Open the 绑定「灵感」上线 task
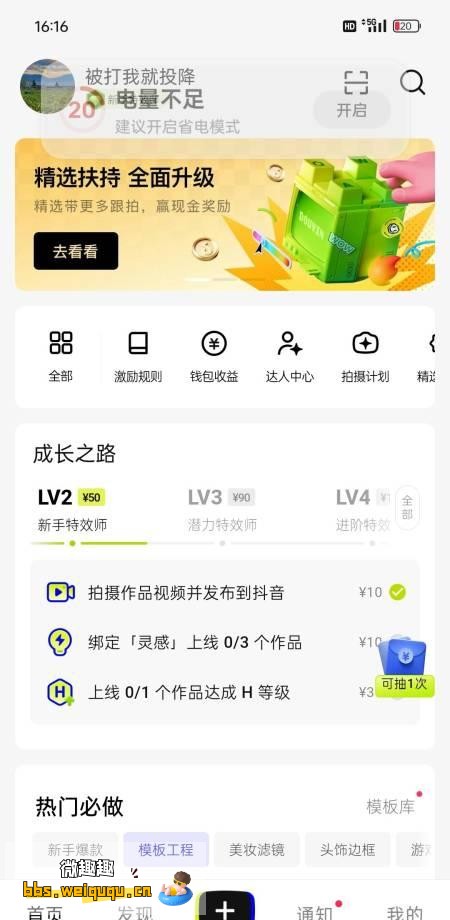This screenshot has width=450, height=920. coord(225,642)
